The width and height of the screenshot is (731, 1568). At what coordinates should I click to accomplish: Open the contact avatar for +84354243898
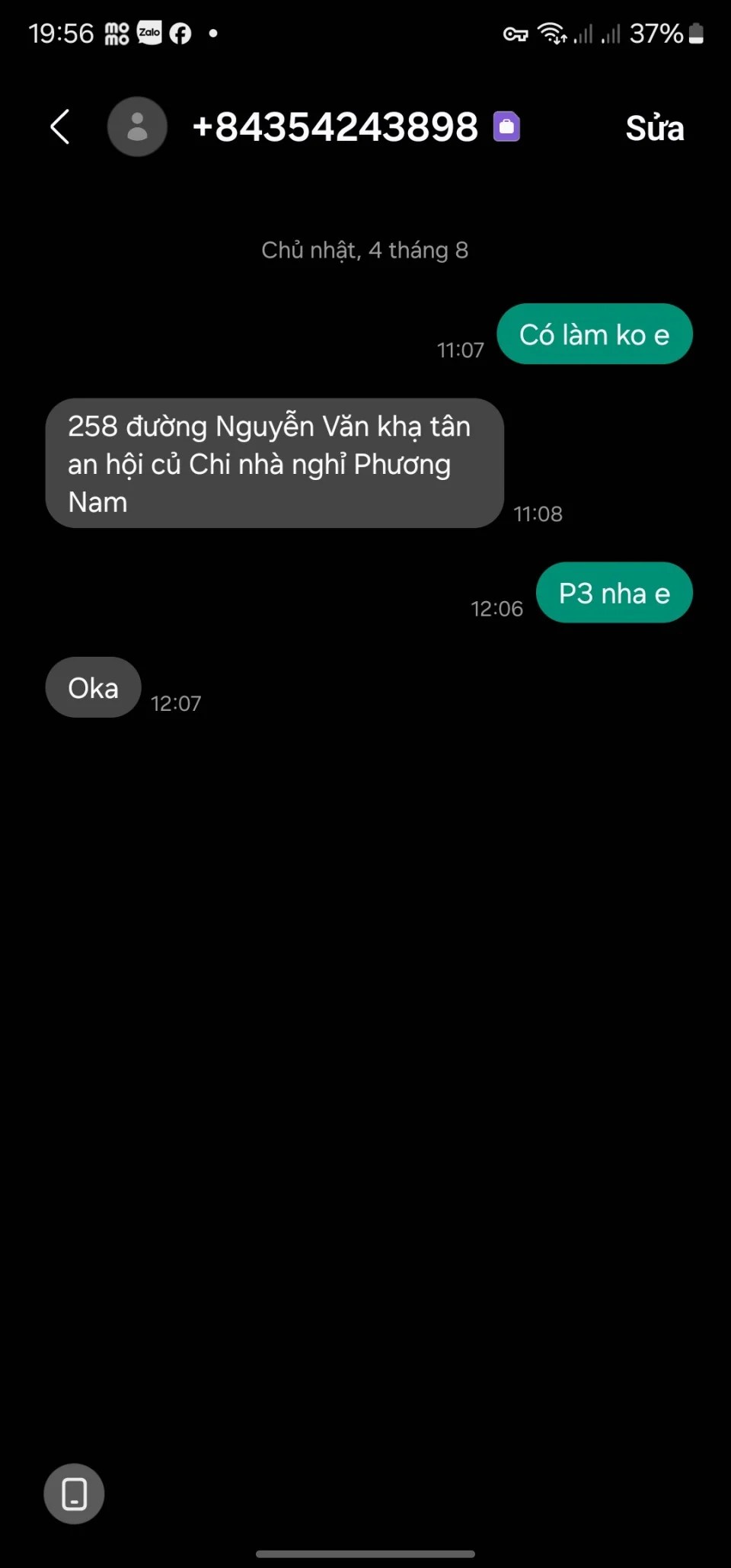click(137, 126)
